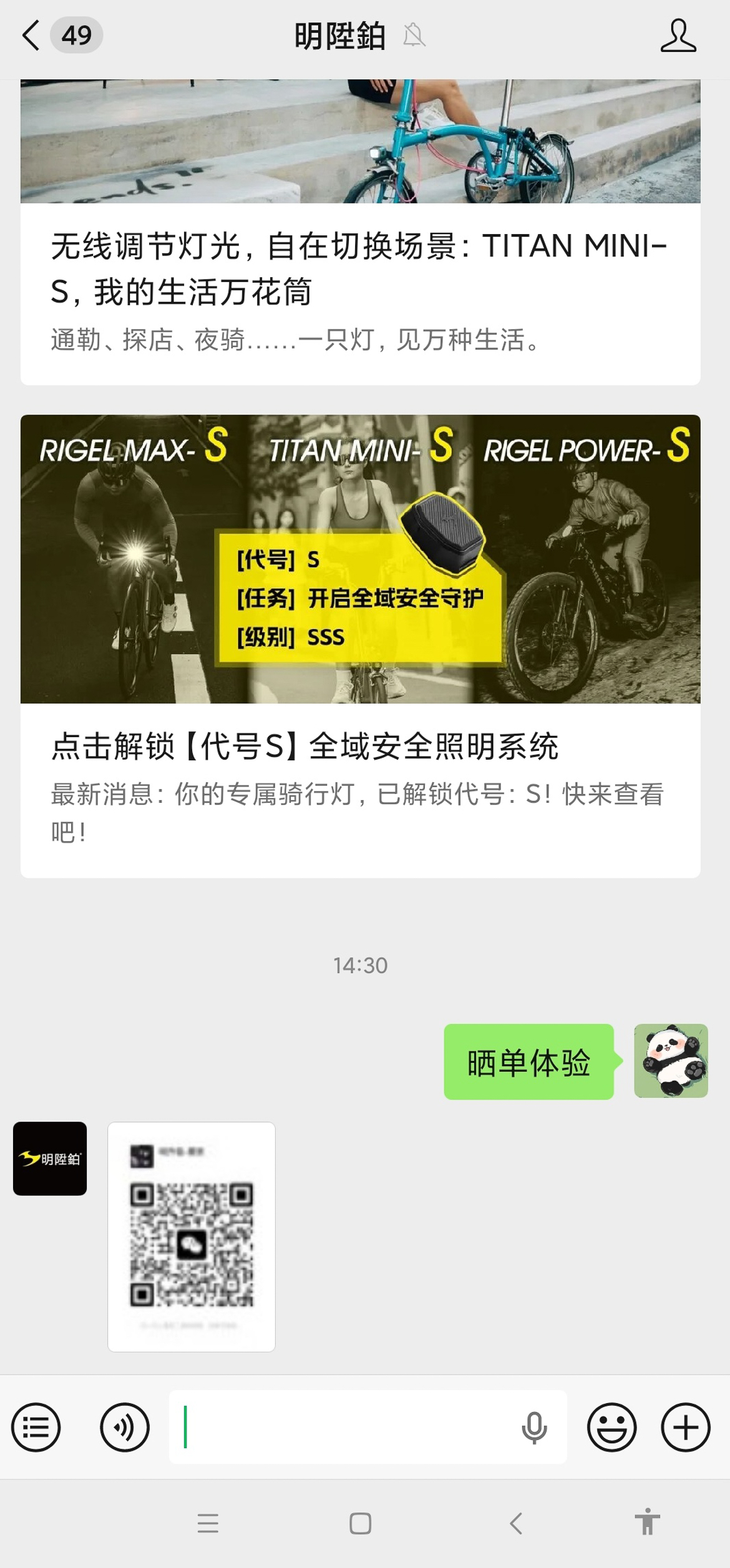
Task: Open the TITAN MINI-S lighting article
Action: 360,268
